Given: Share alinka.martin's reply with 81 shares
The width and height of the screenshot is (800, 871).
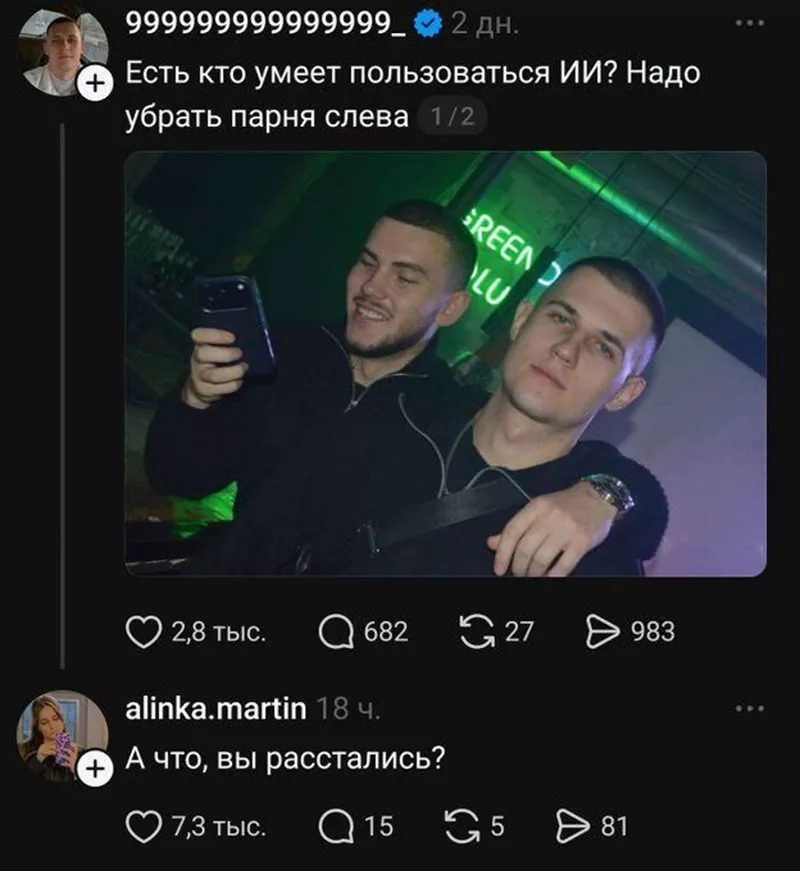Looking at the screenshot, I should tap(571, 826).
